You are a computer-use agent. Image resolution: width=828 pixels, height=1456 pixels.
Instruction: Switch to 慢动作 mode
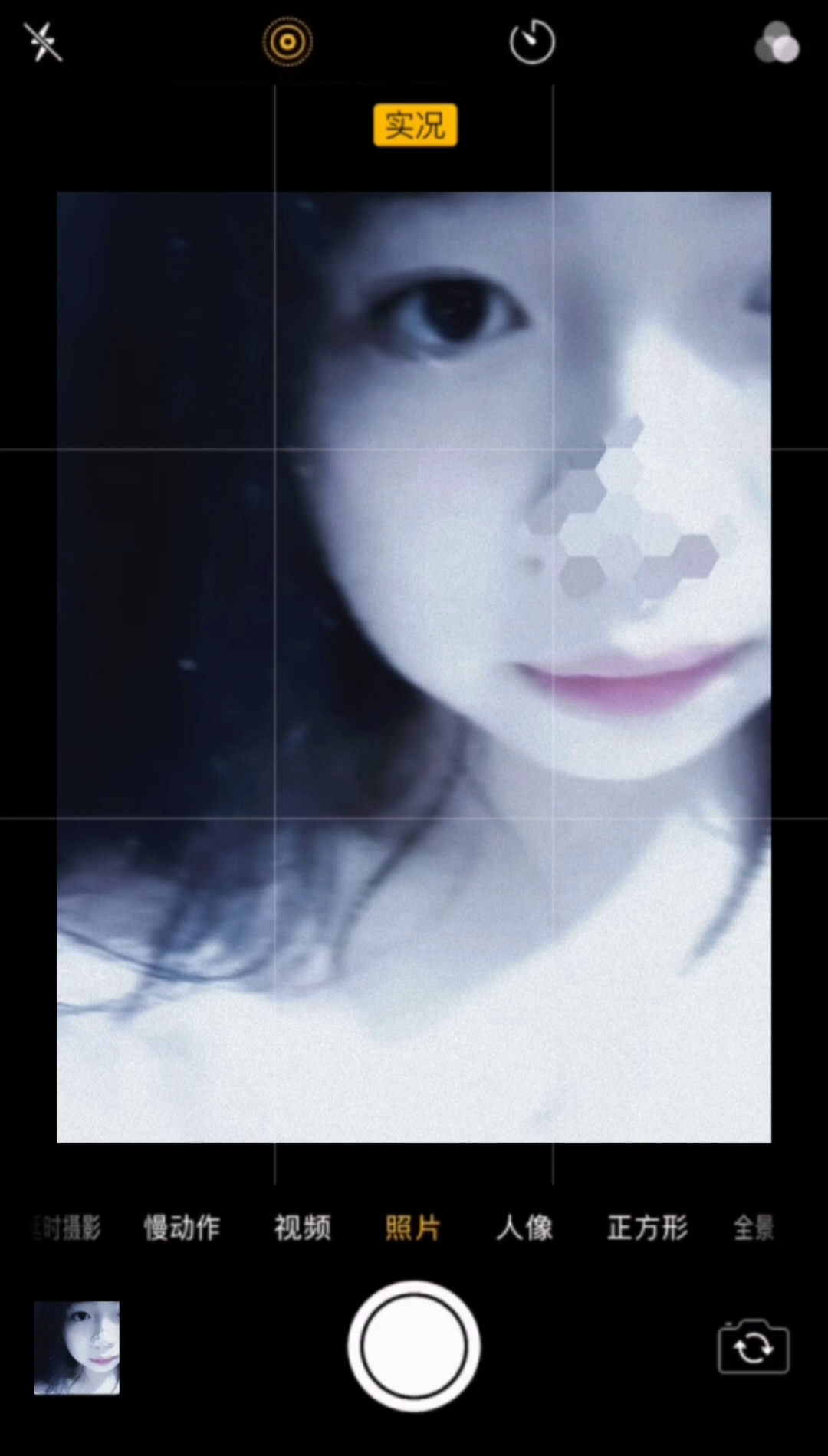click(x=182, y=1228)
